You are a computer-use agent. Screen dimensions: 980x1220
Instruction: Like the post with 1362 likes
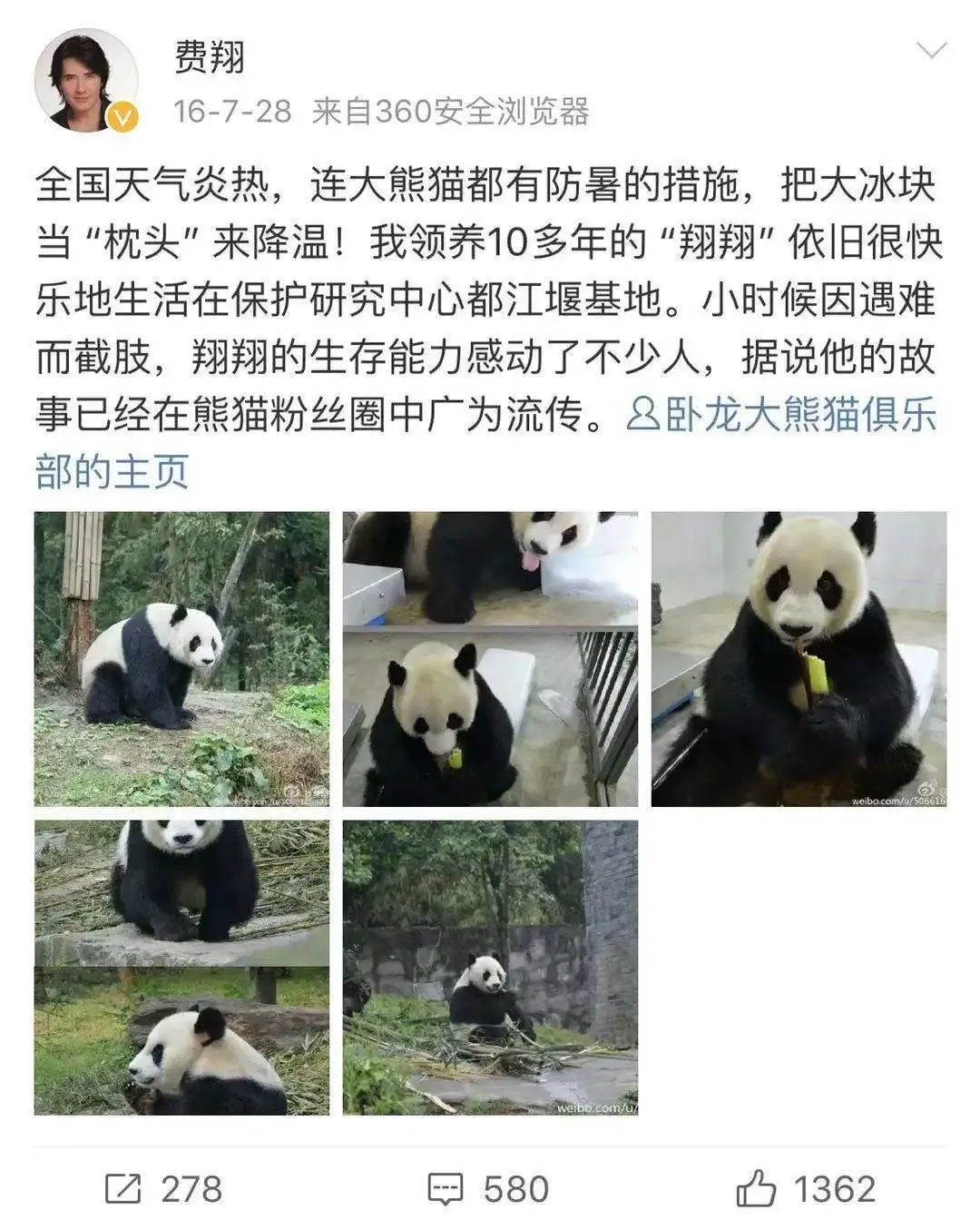click(806, 1188)
